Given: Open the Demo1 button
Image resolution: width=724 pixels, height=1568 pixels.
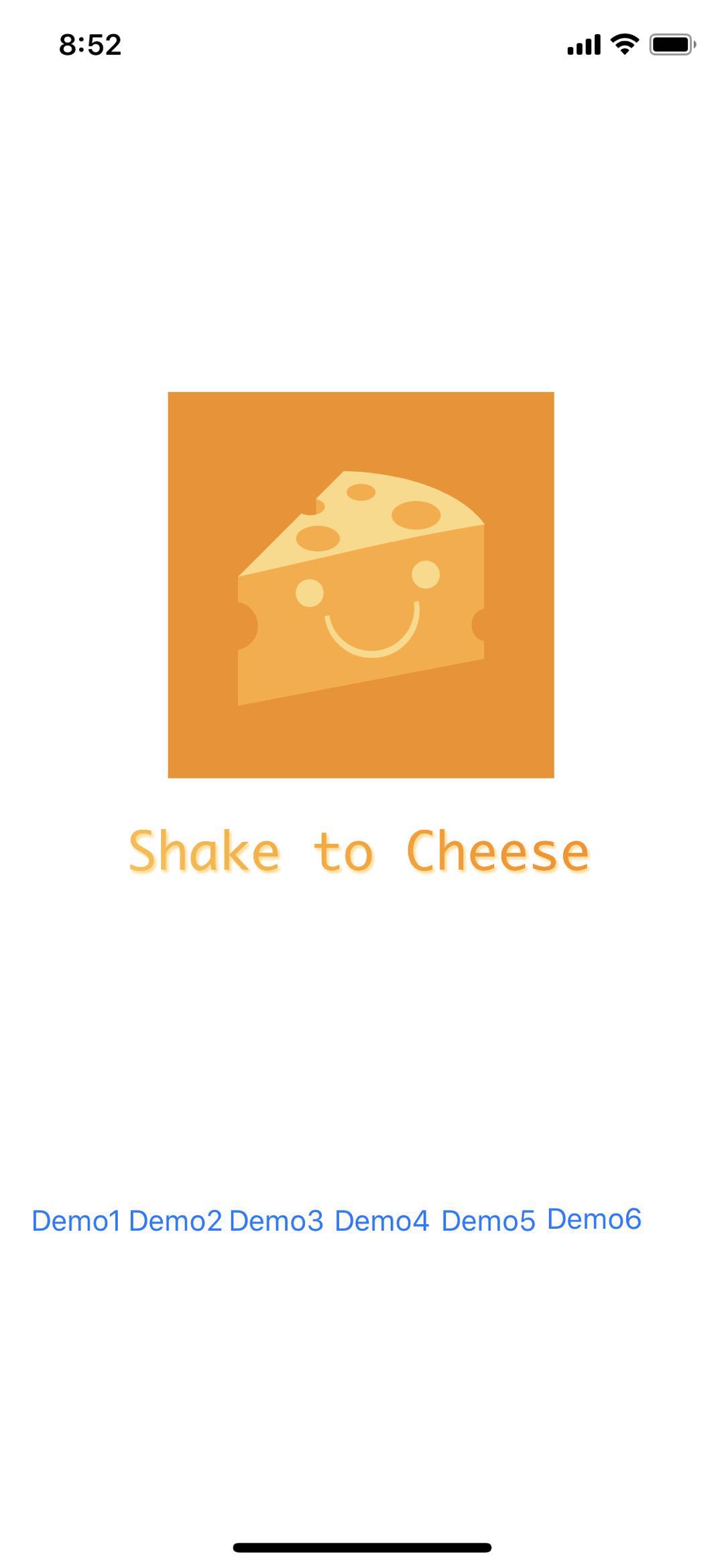Looking at the screenshot, I should pos(76,1221).
